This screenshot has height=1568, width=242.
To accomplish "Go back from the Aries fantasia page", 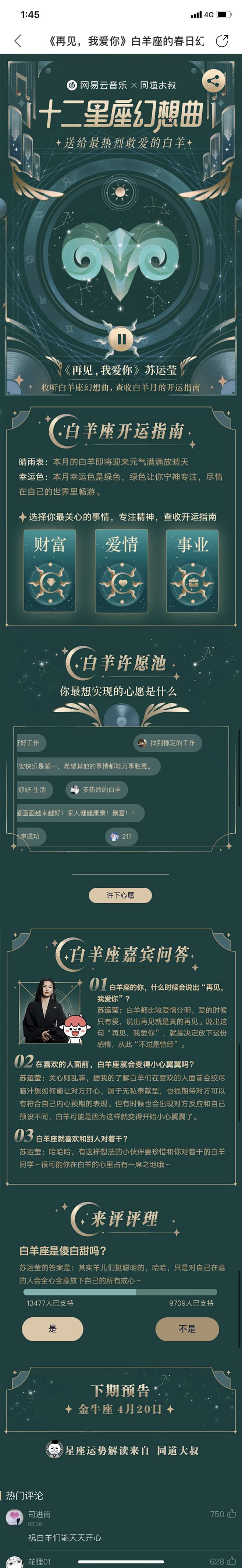I will [x=18, y=41].
